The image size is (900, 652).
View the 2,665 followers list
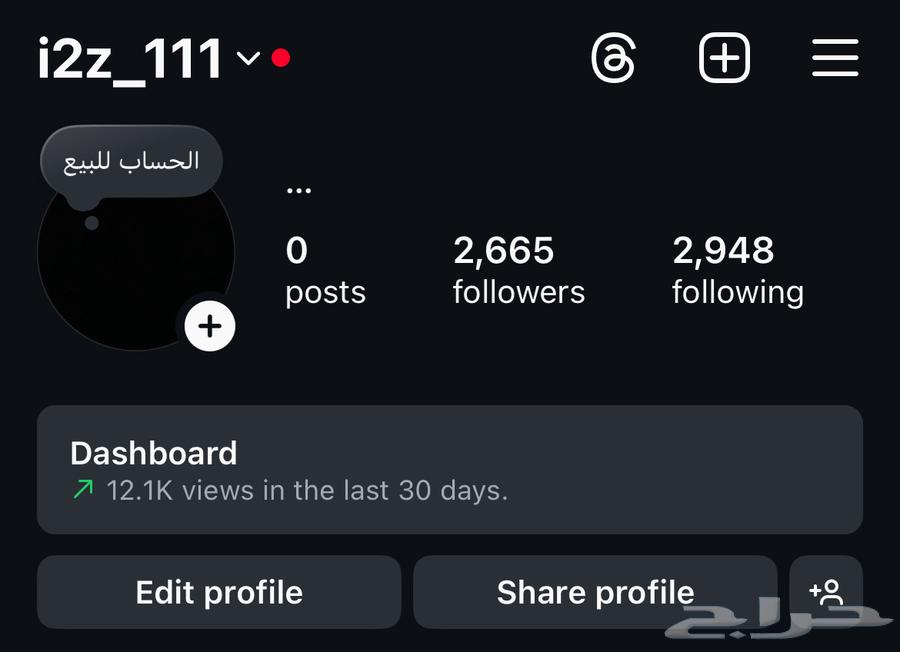pos(518,270)
